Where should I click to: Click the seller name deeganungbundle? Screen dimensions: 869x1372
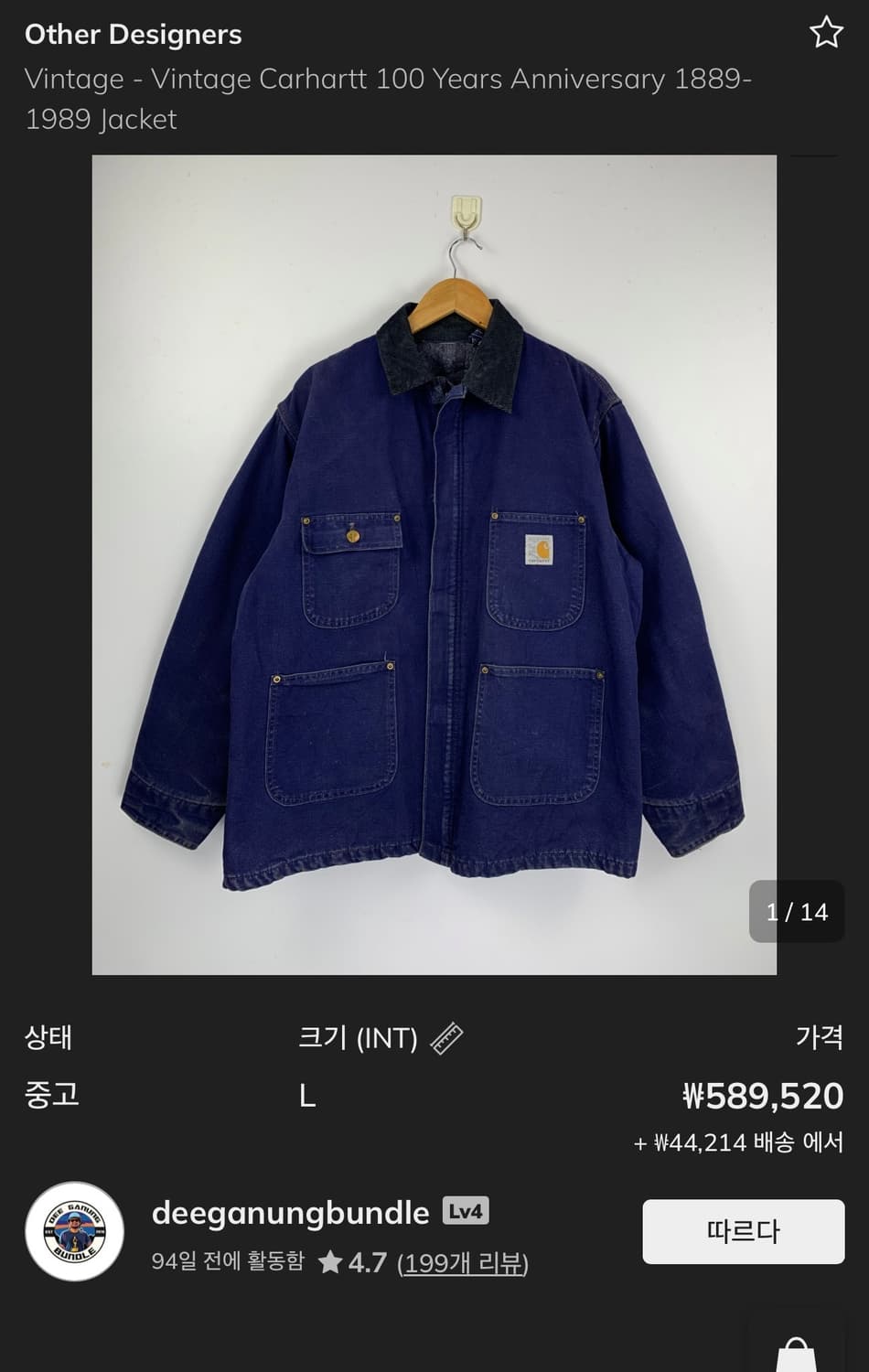(289, 1211)
